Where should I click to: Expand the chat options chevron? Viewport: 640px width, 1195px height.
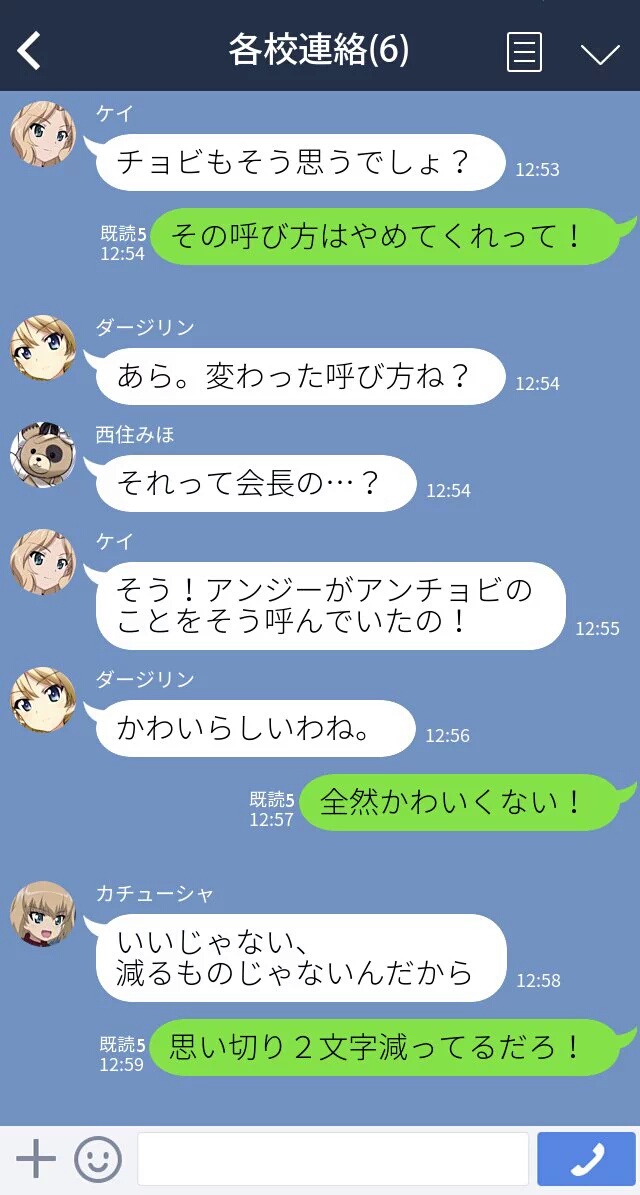600,53
